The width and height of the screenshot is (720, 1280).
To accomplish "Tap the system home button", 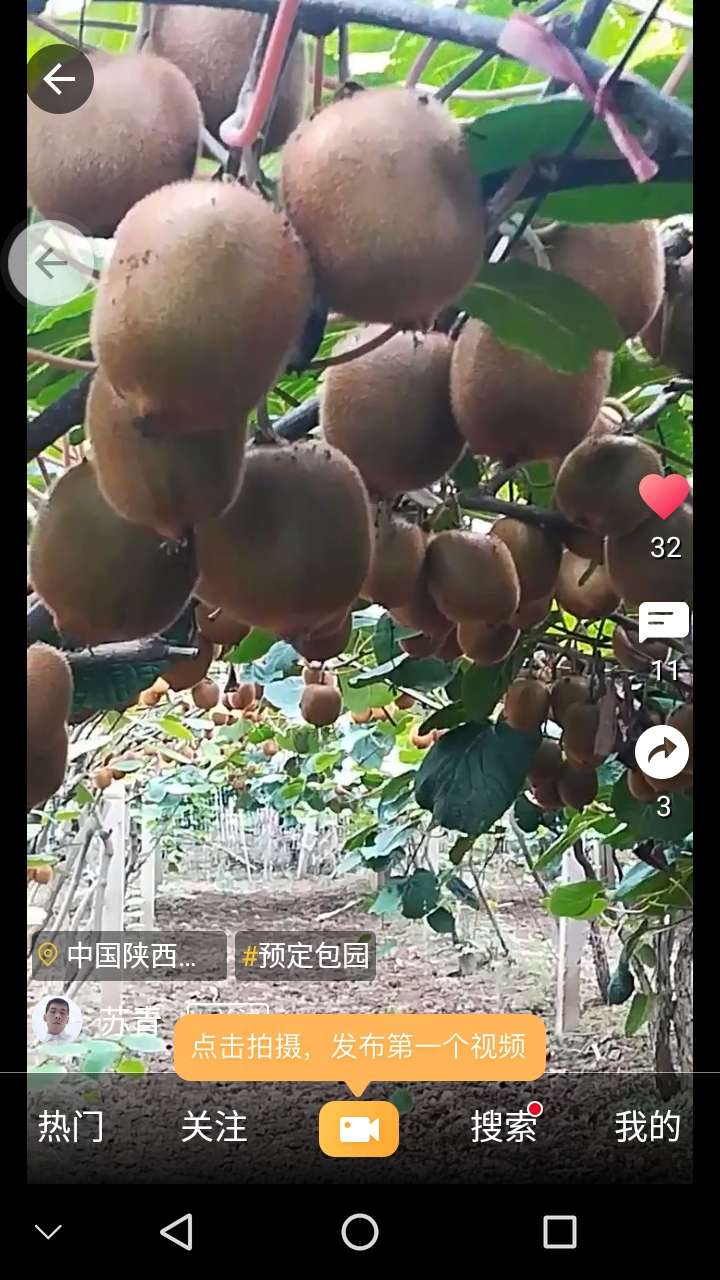I will (x=360, y=1232).
